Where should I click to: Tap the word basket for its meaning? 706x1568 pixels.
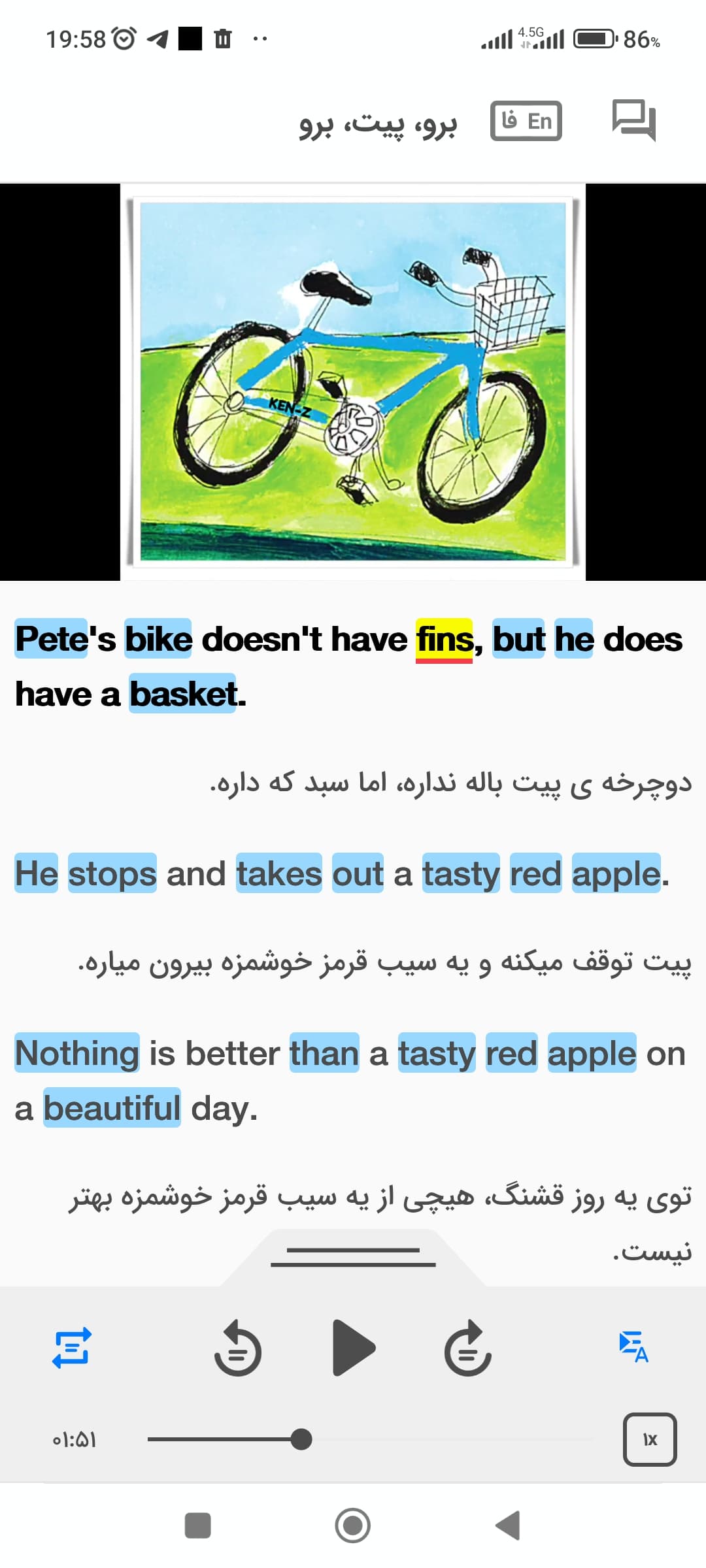coord(182,694)
